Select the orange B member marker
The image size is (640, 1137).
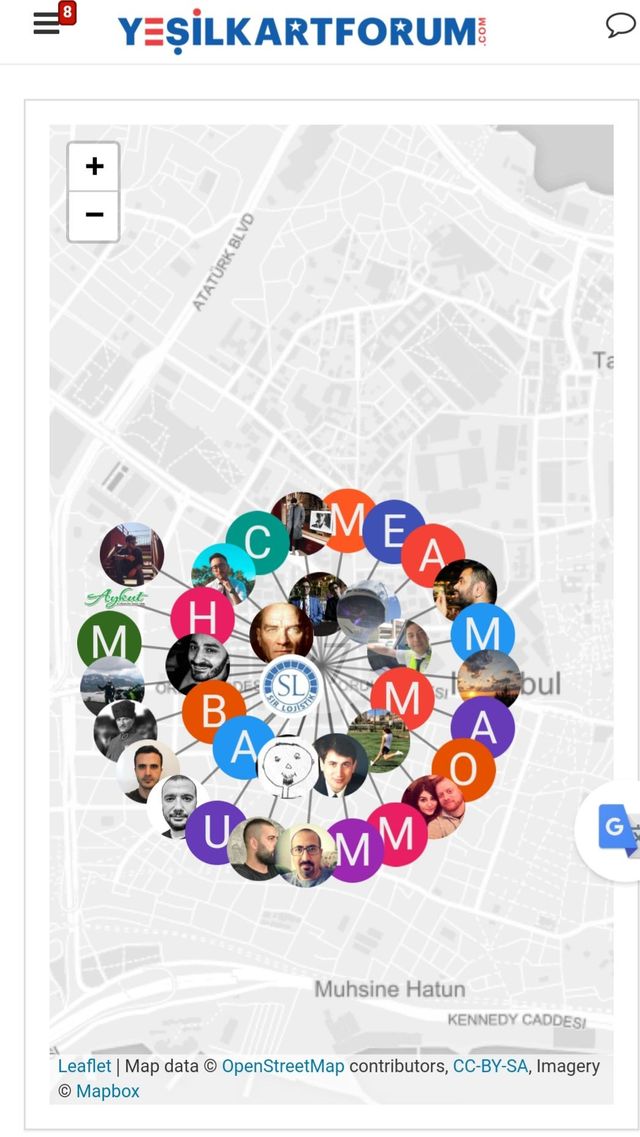coord(214,711)
